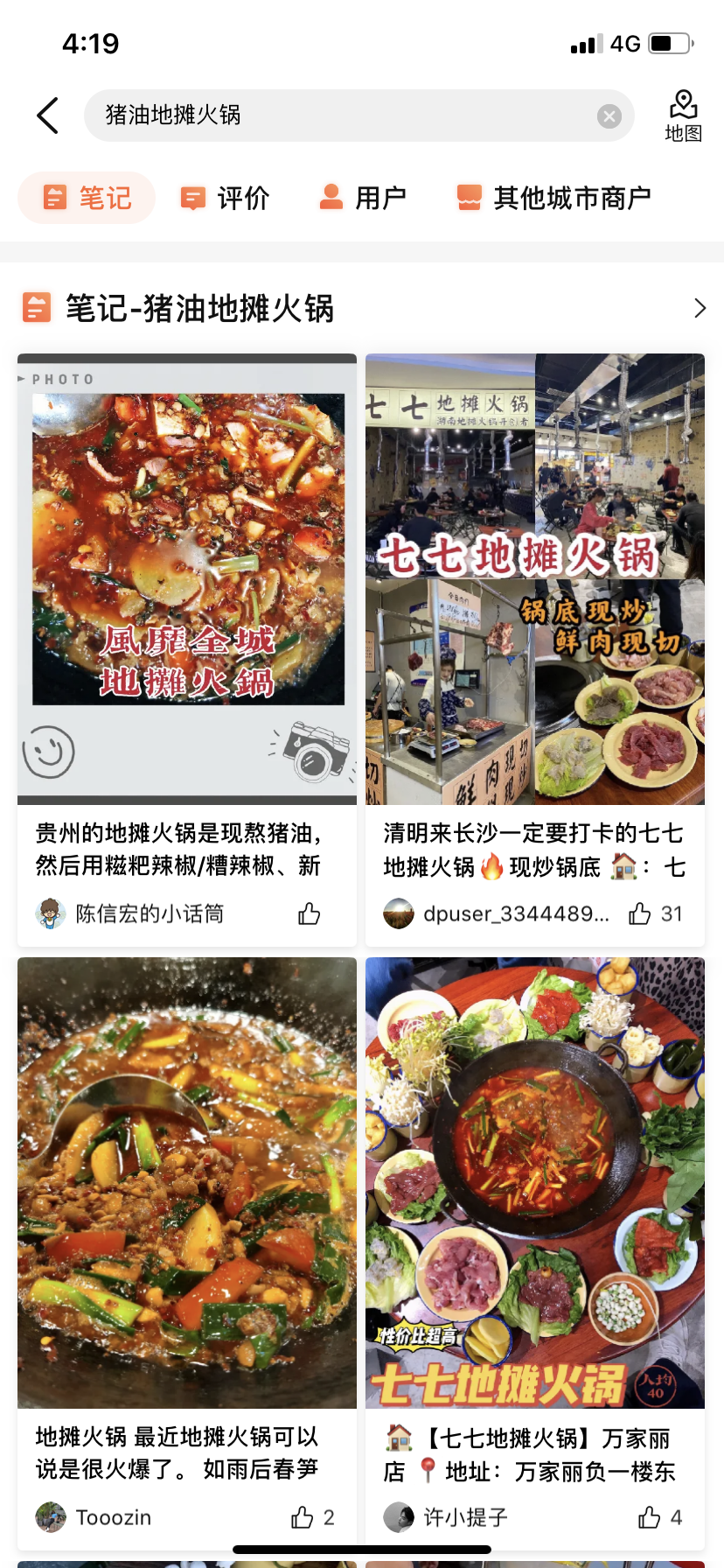The width and height of the screenshot is (724, 1568).
Task: Switch to the 用户 tab
Action: [x=362, y=198]
